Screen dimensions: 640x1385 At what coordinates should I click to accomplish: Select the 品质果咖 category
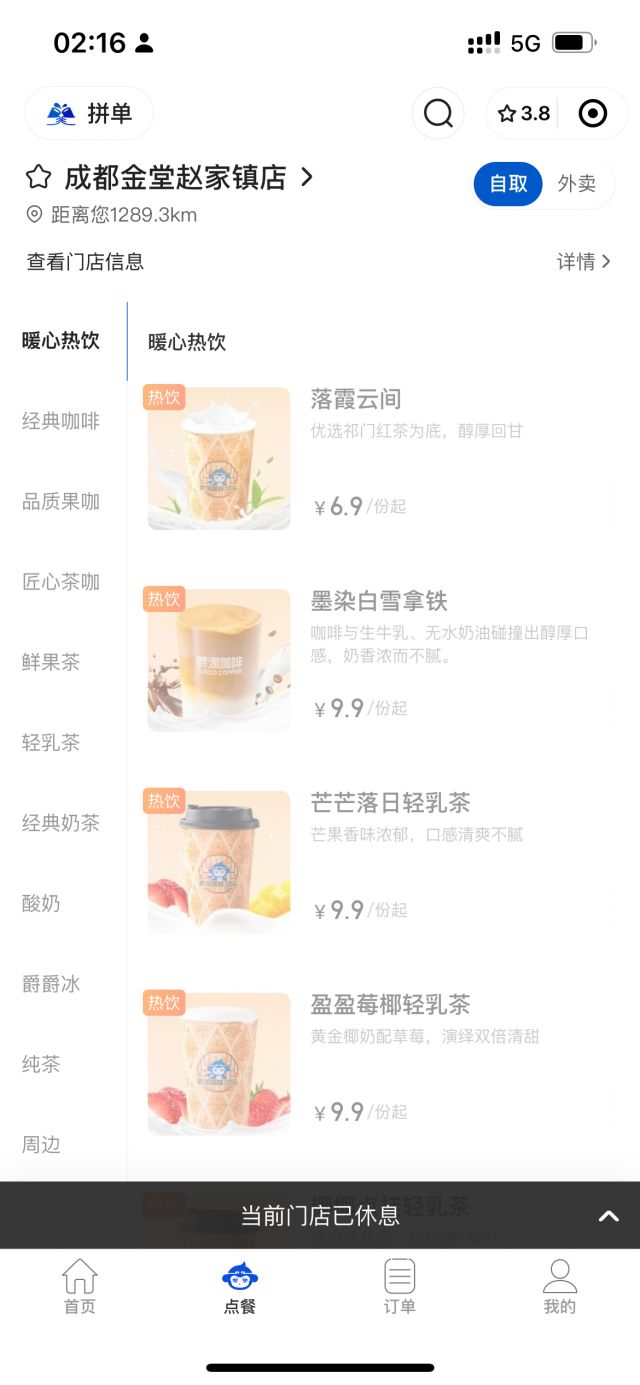coord(61,502)
